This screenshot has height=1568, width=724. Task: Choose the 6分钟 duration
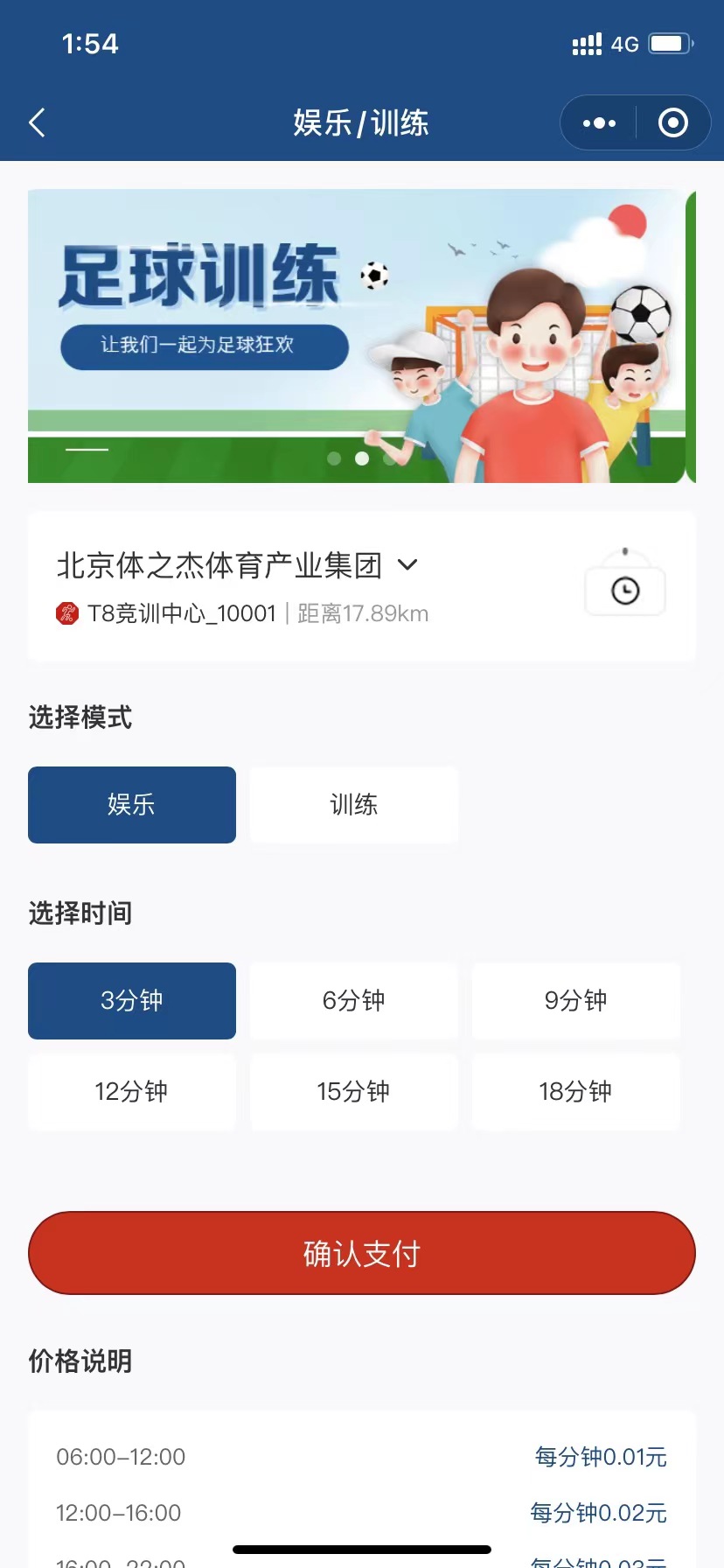click(x=354, y=1001)
